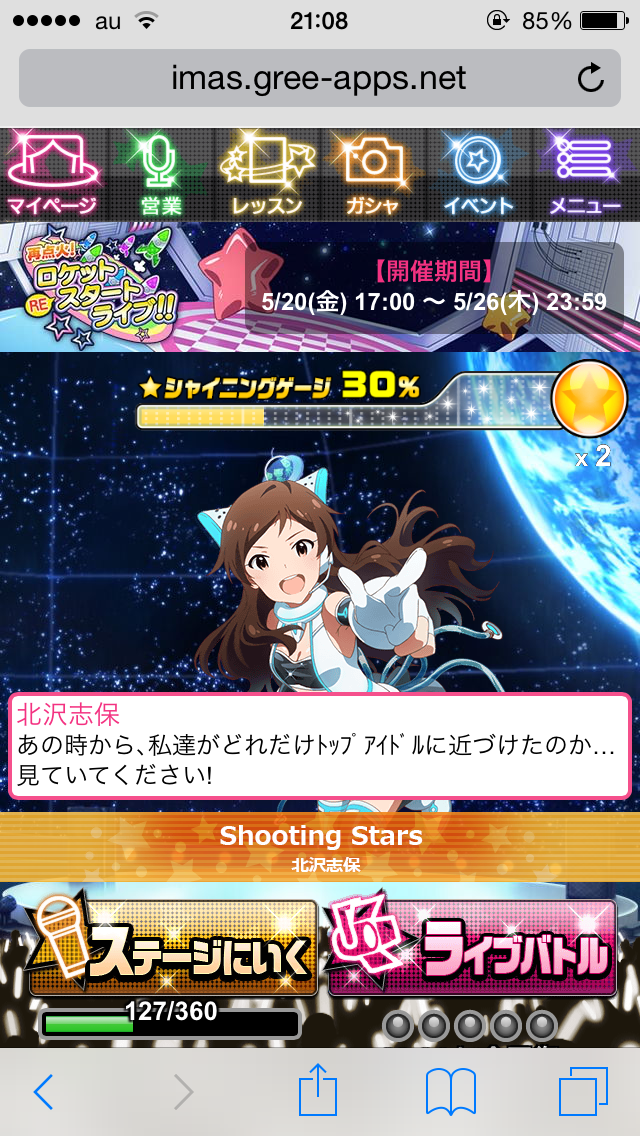Open the レッスン section
Image resolution: width=640 pixels, height=1136 pixels.
(x=266, y=175)
